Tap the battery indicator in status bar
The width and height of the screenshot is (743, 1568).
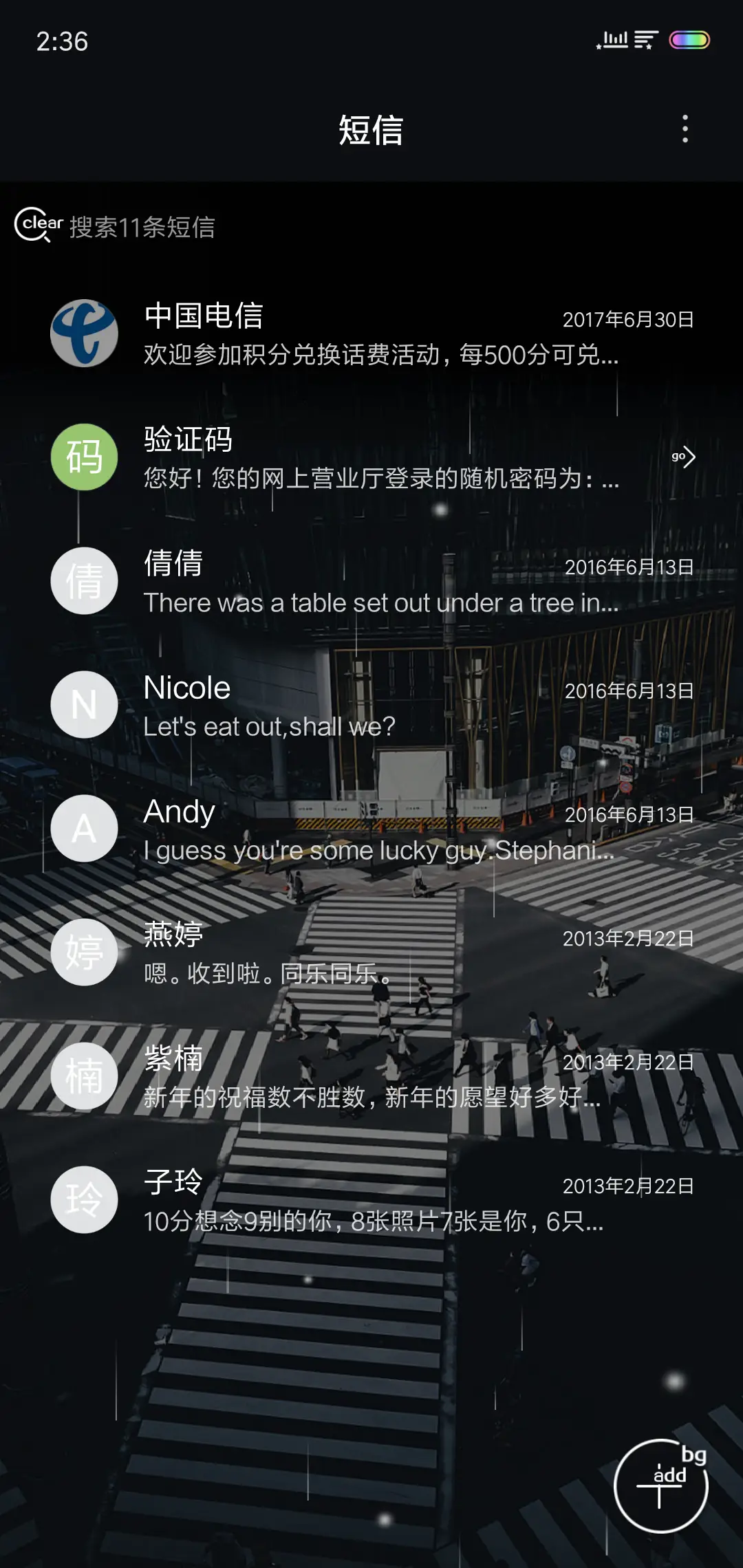[x=688, y=39]
